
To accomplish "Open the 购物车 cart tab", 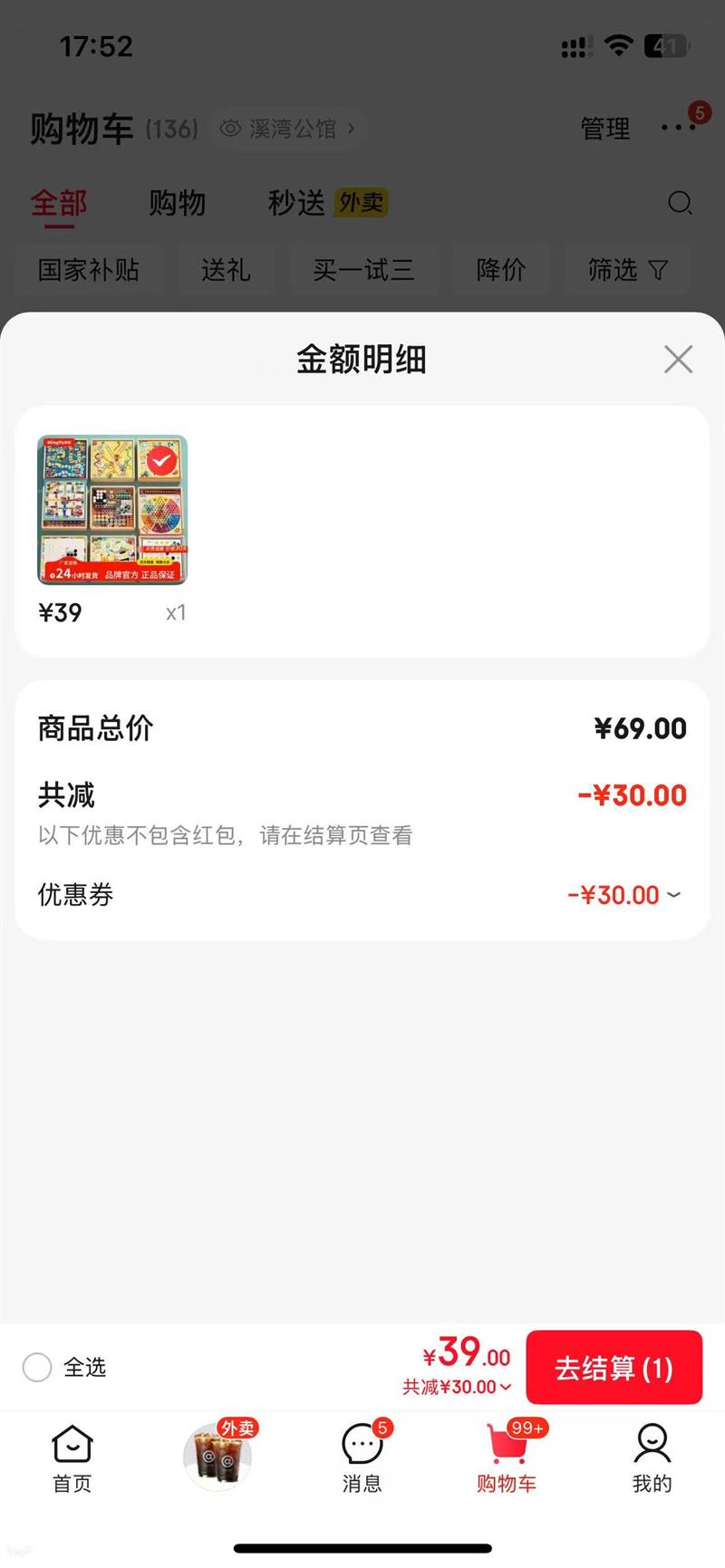I will tap(507, 1457).
